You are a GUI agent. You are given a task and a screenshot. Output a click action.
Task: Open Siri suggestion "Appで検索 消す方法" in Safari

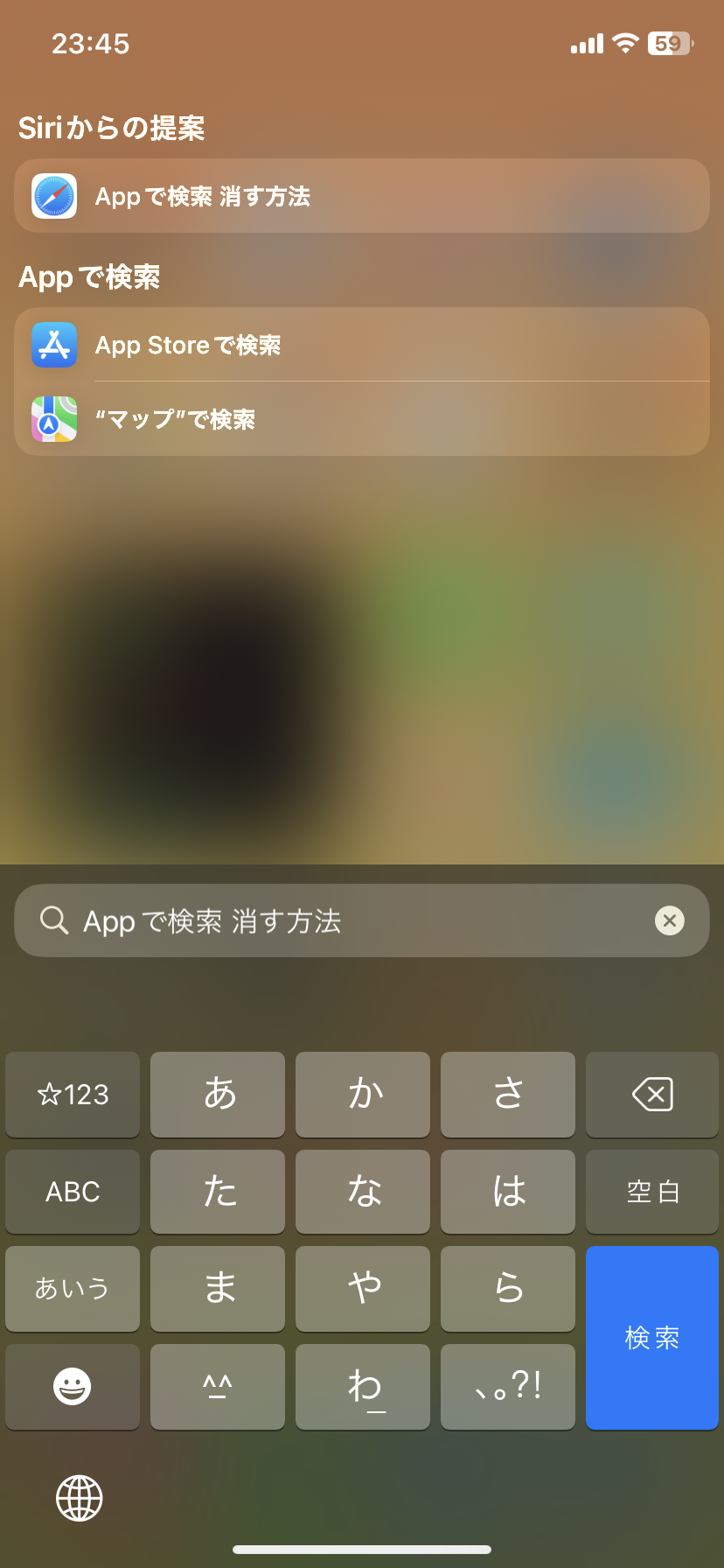[x=361, y=196]
